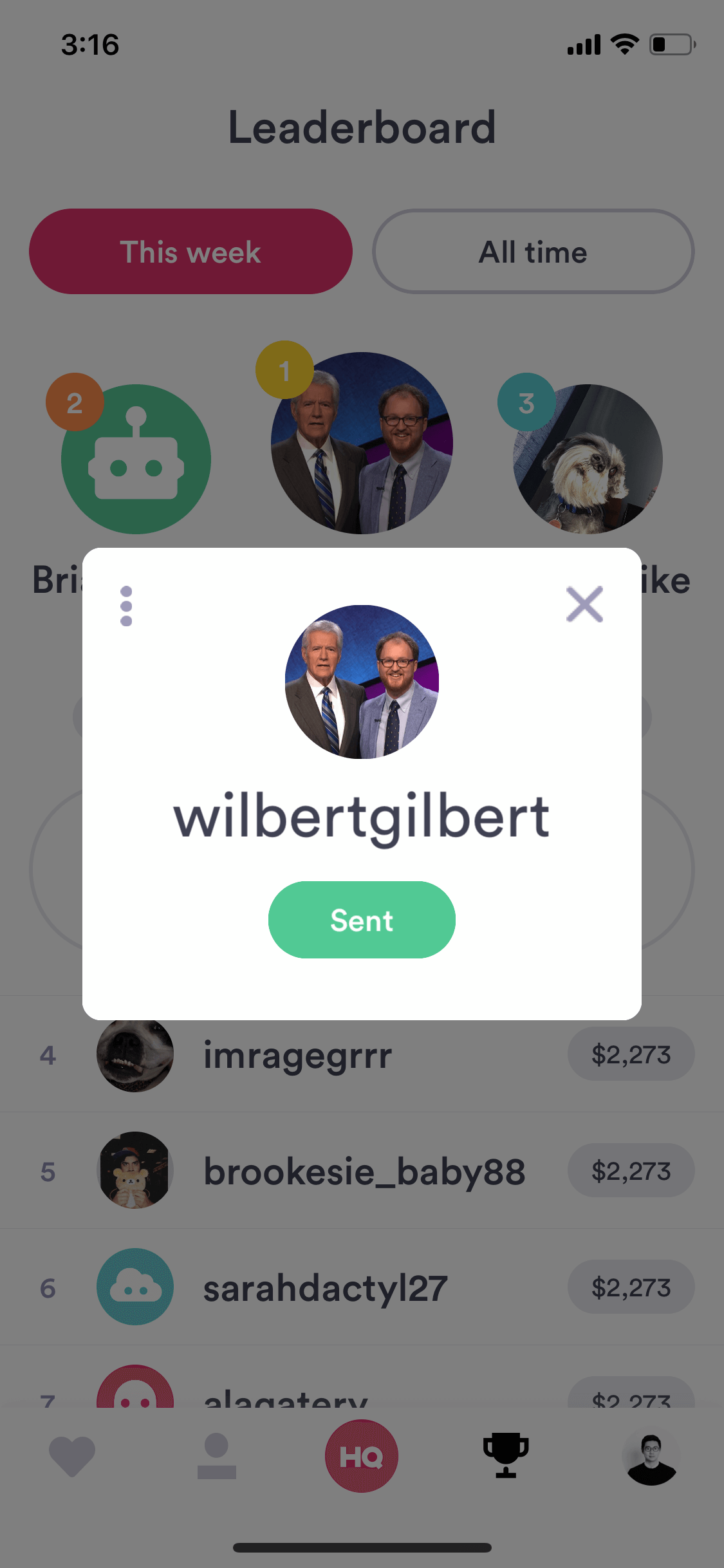Select the trophy leaderboard tab
The height and width of the screenshot is (1568, 724).
tap(506, 1455)
